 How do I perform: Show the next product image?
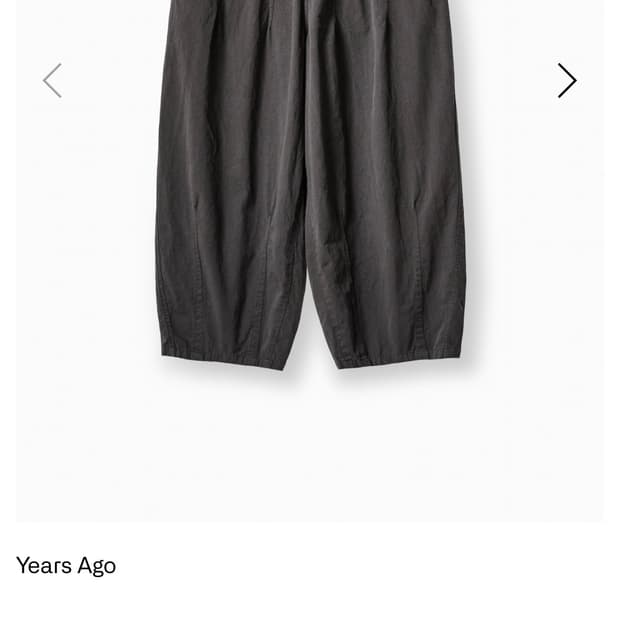click(567, 81)
